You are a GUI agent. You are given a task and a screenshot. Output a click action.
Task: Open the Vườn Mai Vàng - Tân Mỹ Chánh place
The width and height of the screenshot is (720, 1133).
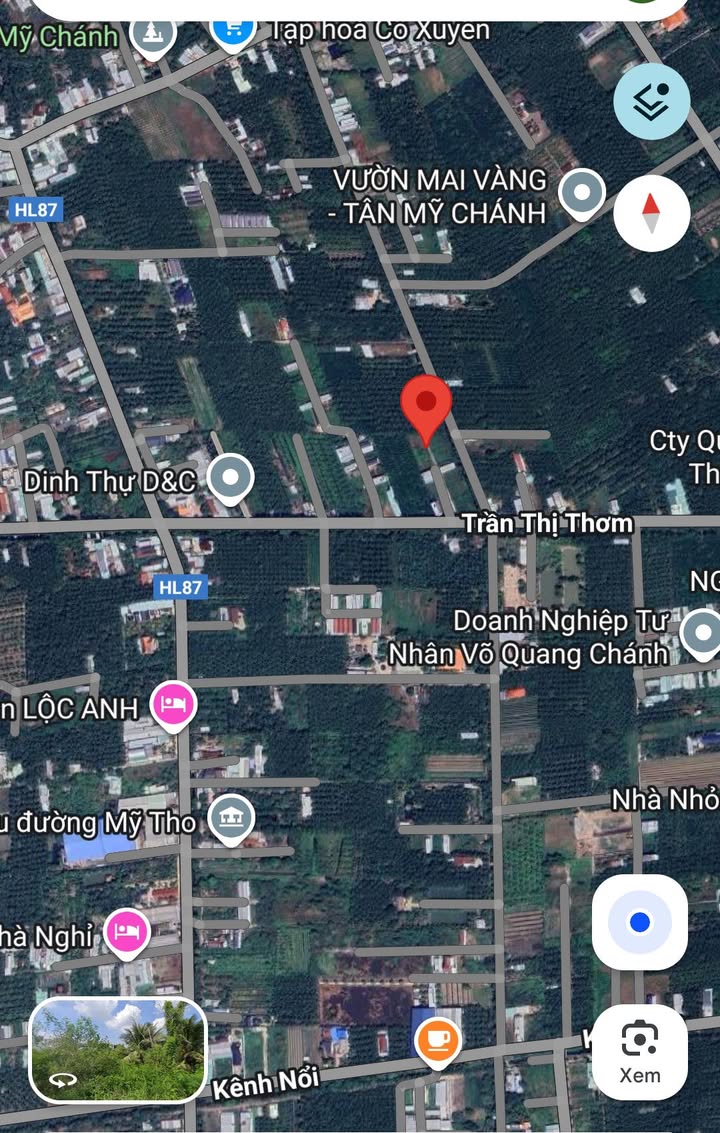582,192
